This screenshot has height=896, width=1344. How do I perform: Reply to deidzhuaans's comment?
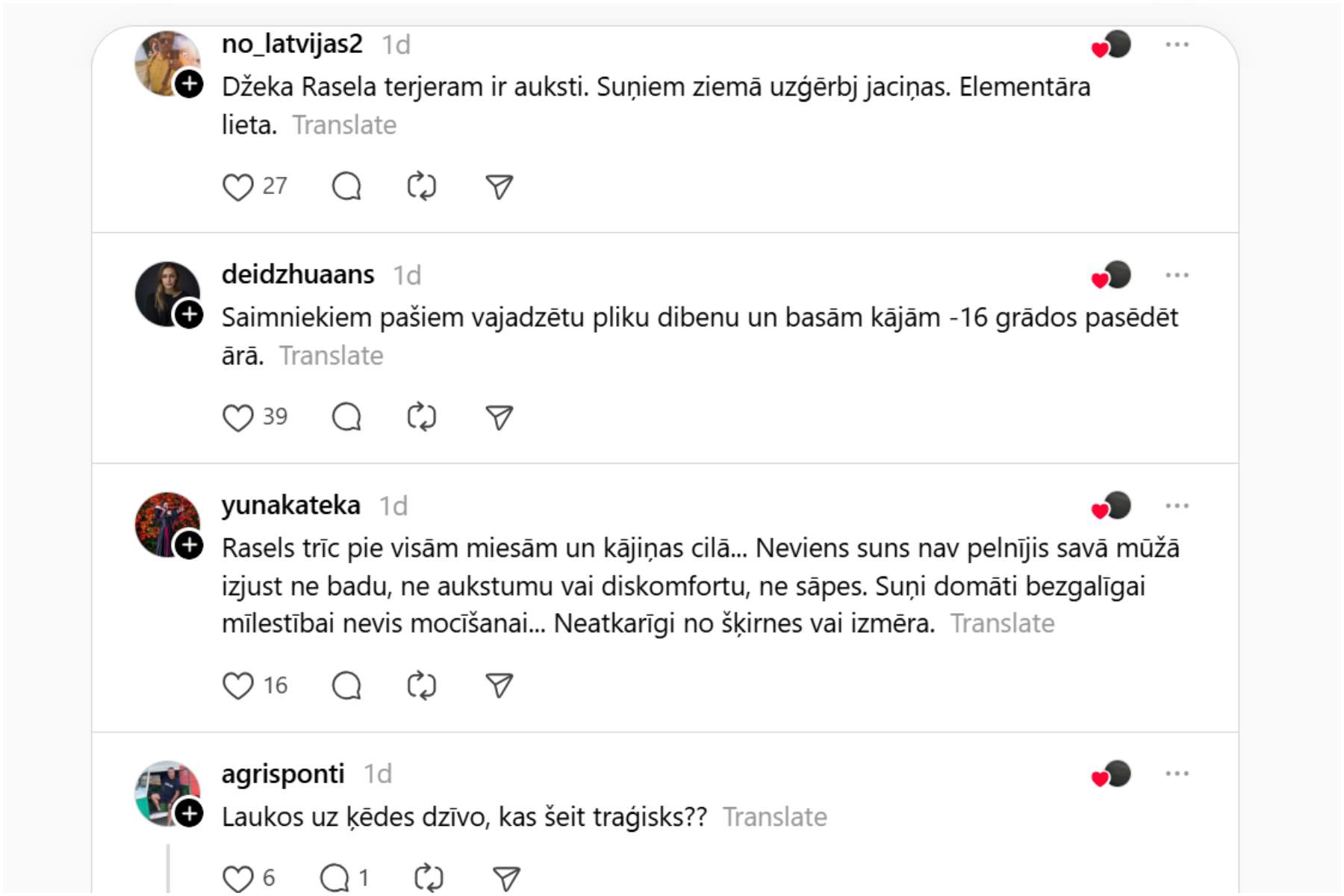point(346,417)
